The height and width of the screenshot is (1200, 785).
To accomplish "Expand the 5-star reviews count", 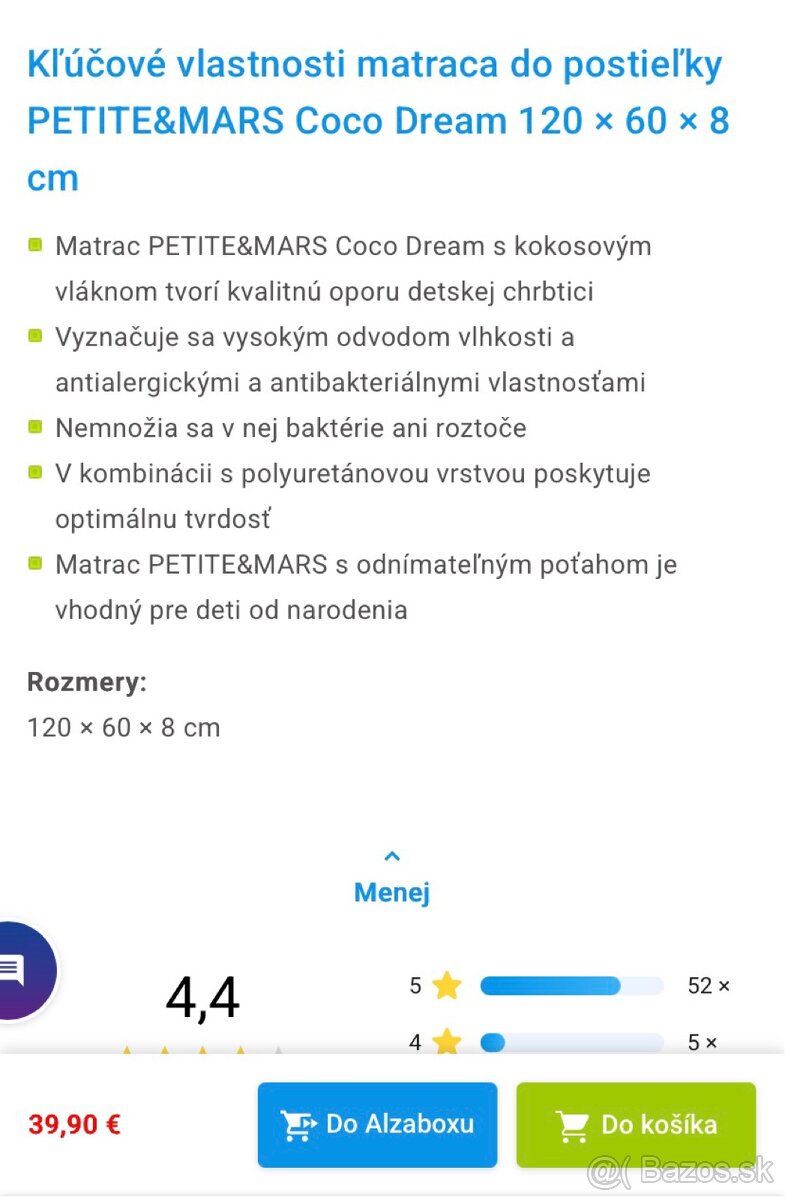I will pyautogui.click(x=708, y=986).
